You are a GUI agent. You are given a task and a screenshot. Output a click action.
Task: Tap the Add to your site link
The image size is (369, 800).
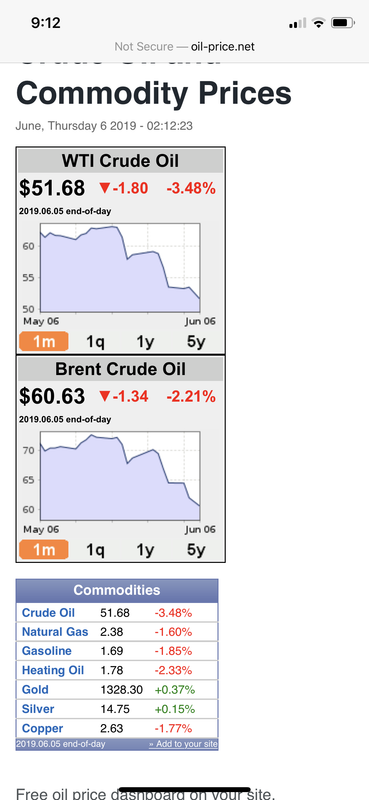183,744
